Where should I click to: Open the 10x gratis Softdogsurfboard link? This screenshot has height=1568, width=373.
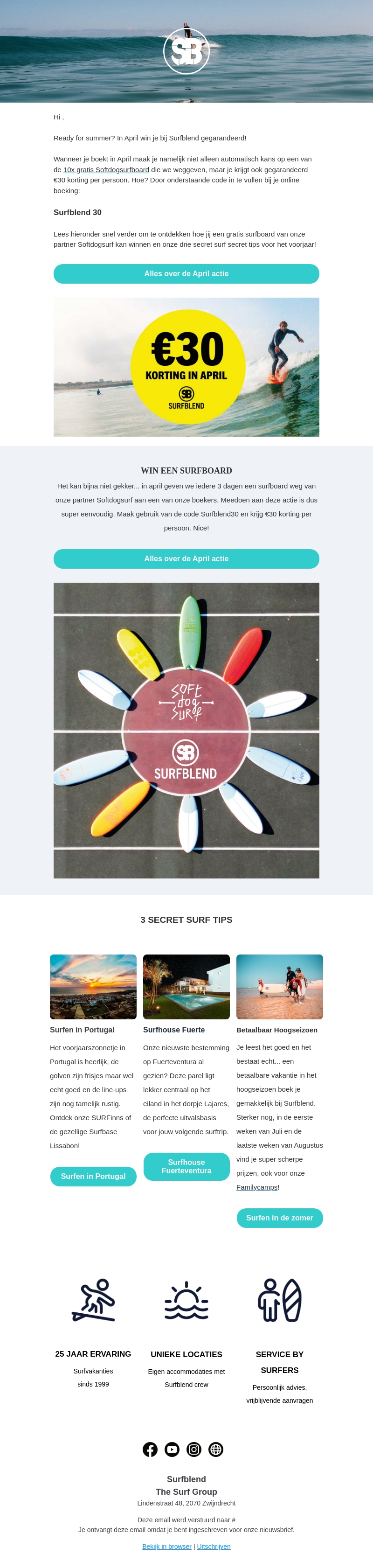click(106, 170)
